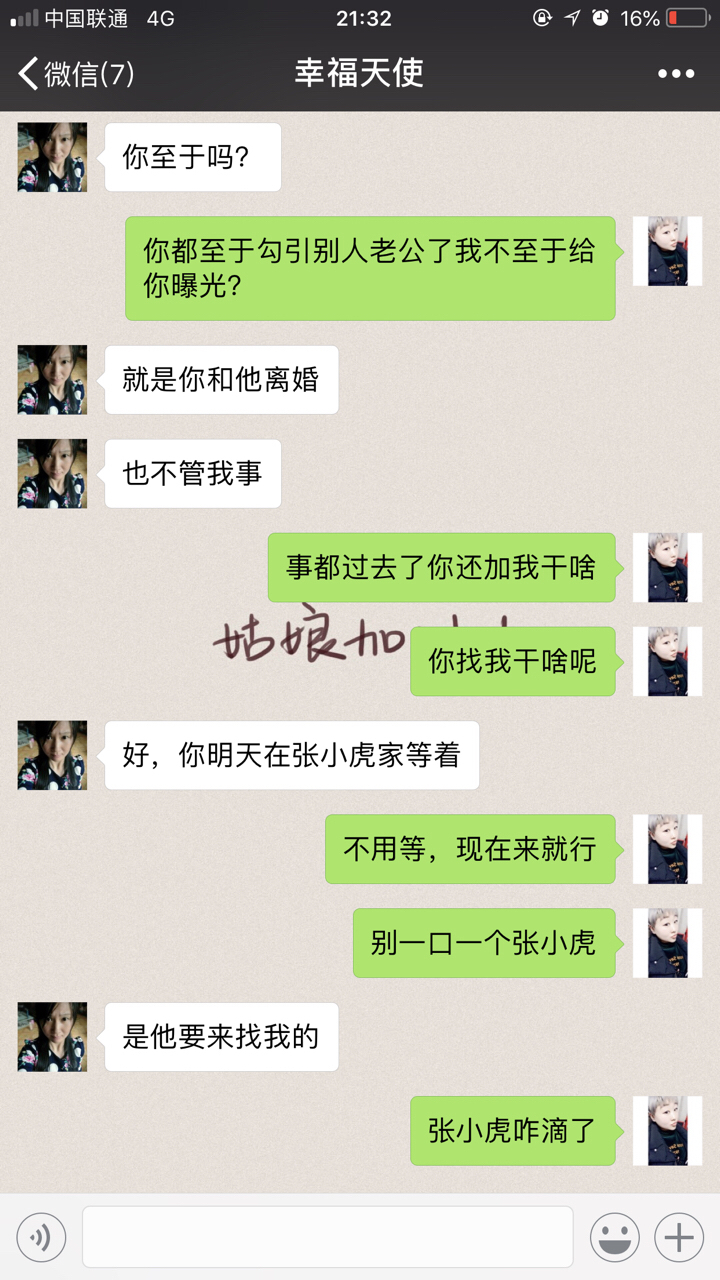Go back to the 微信 chat list
The width and height of the screenshot is (720, 1280).
[75, 74]
